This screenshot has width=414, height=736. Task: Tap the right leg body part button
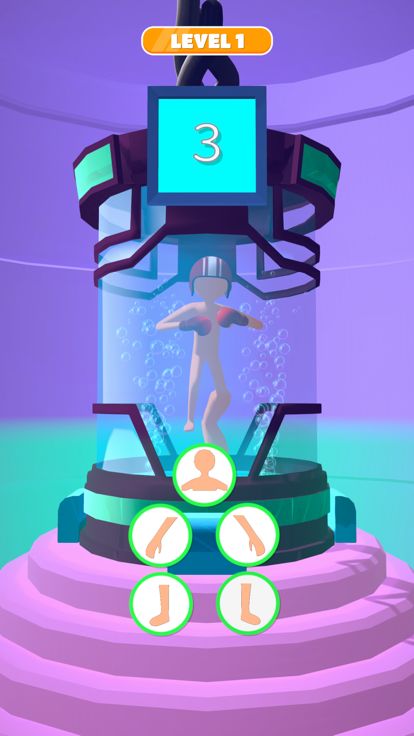click(248, 603)
